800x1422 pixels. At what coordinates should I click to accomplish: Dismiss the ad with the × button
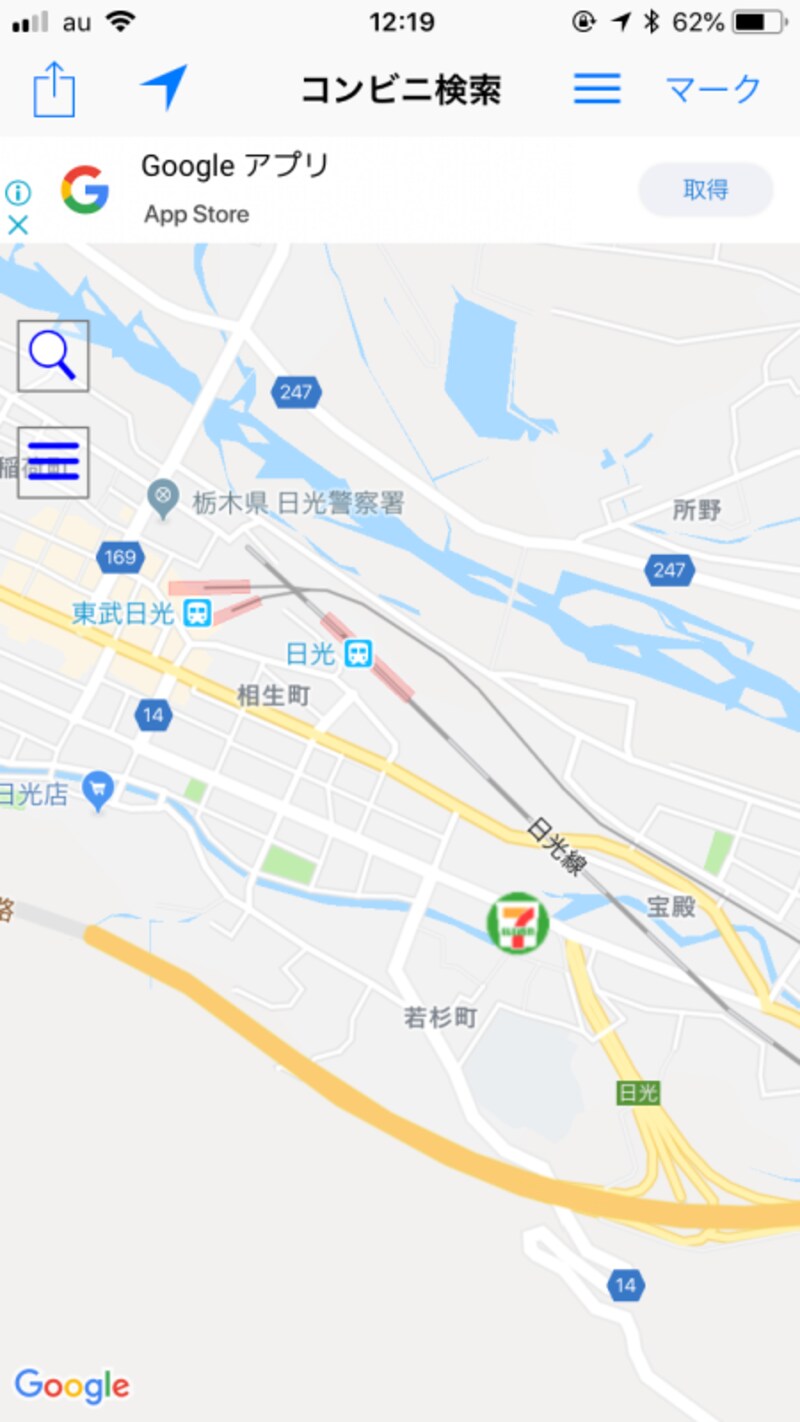18,224
